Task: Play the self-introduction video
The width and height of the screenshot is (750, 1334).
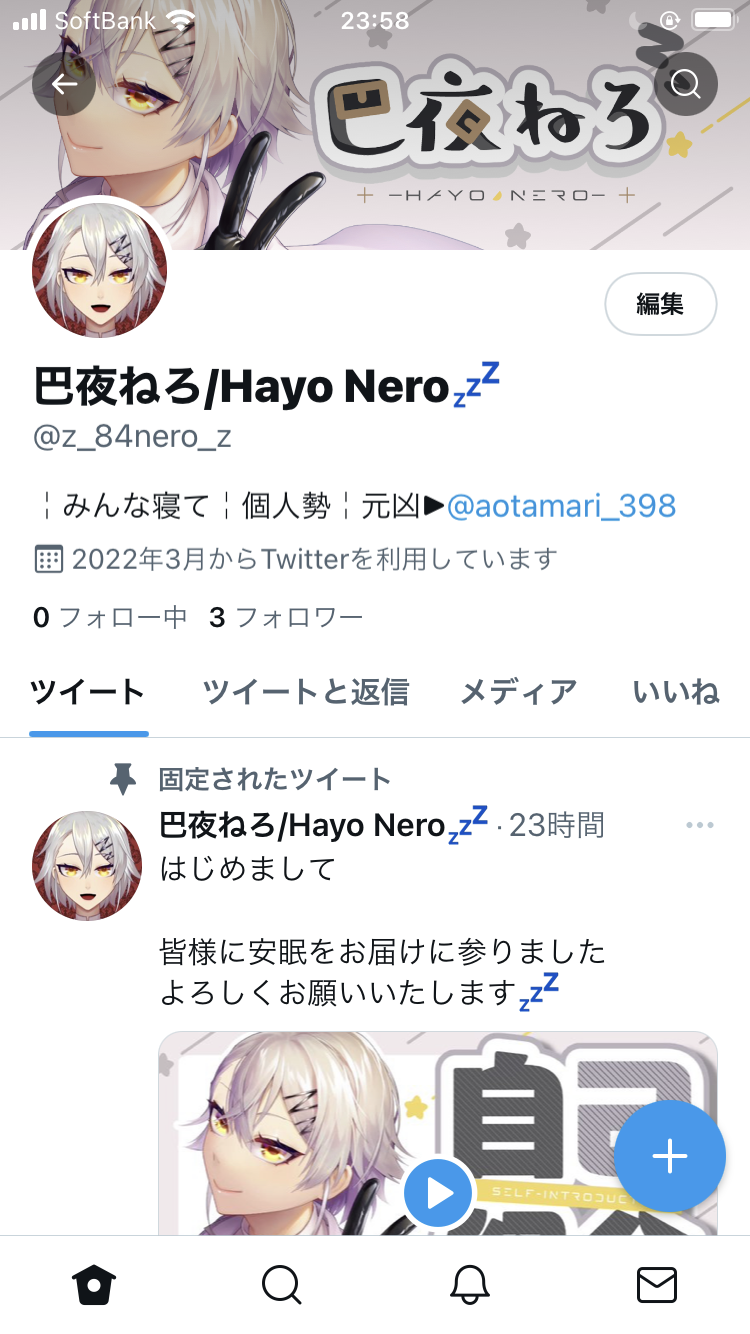Action: point(438,1193)
